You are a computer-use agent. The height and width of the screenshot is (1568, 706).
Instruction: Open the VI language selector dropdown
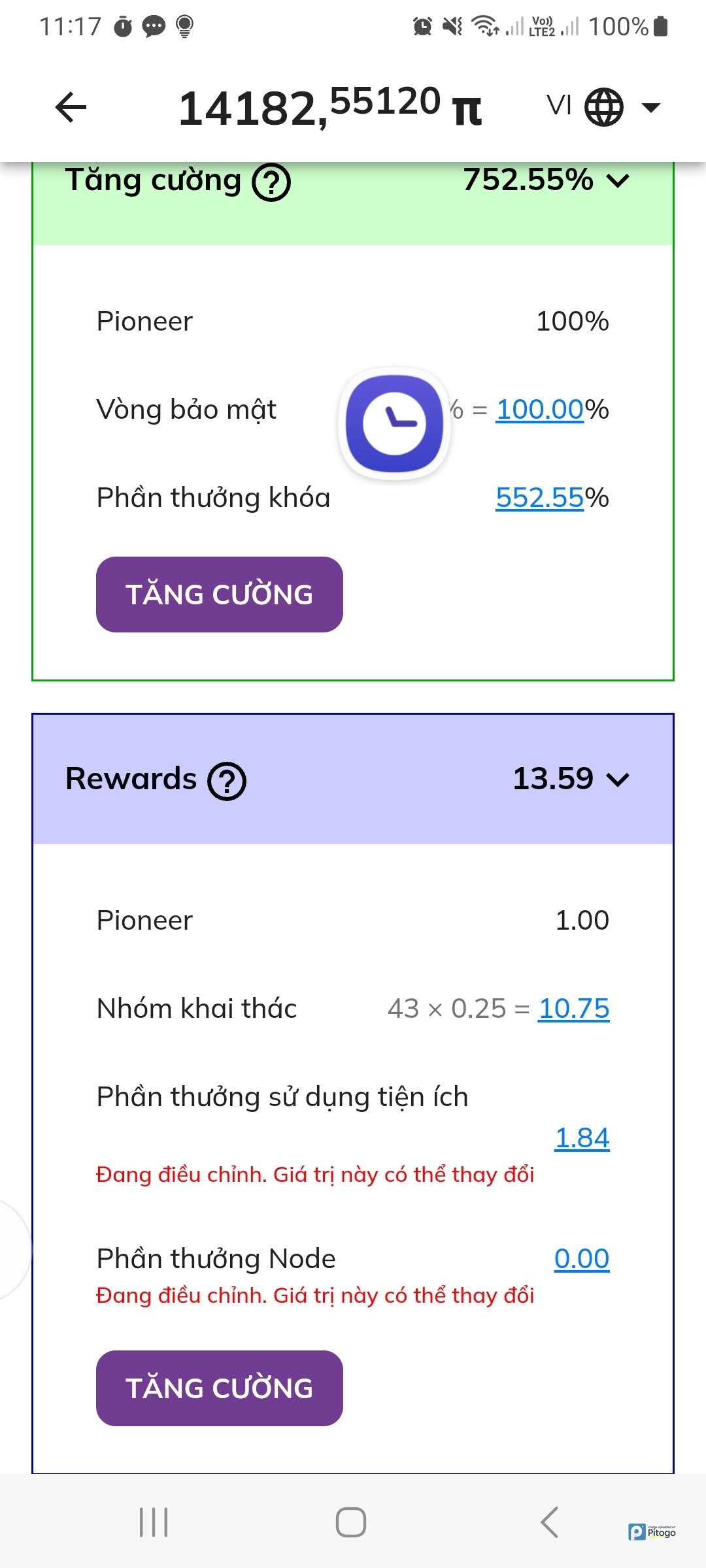(604, 107)
